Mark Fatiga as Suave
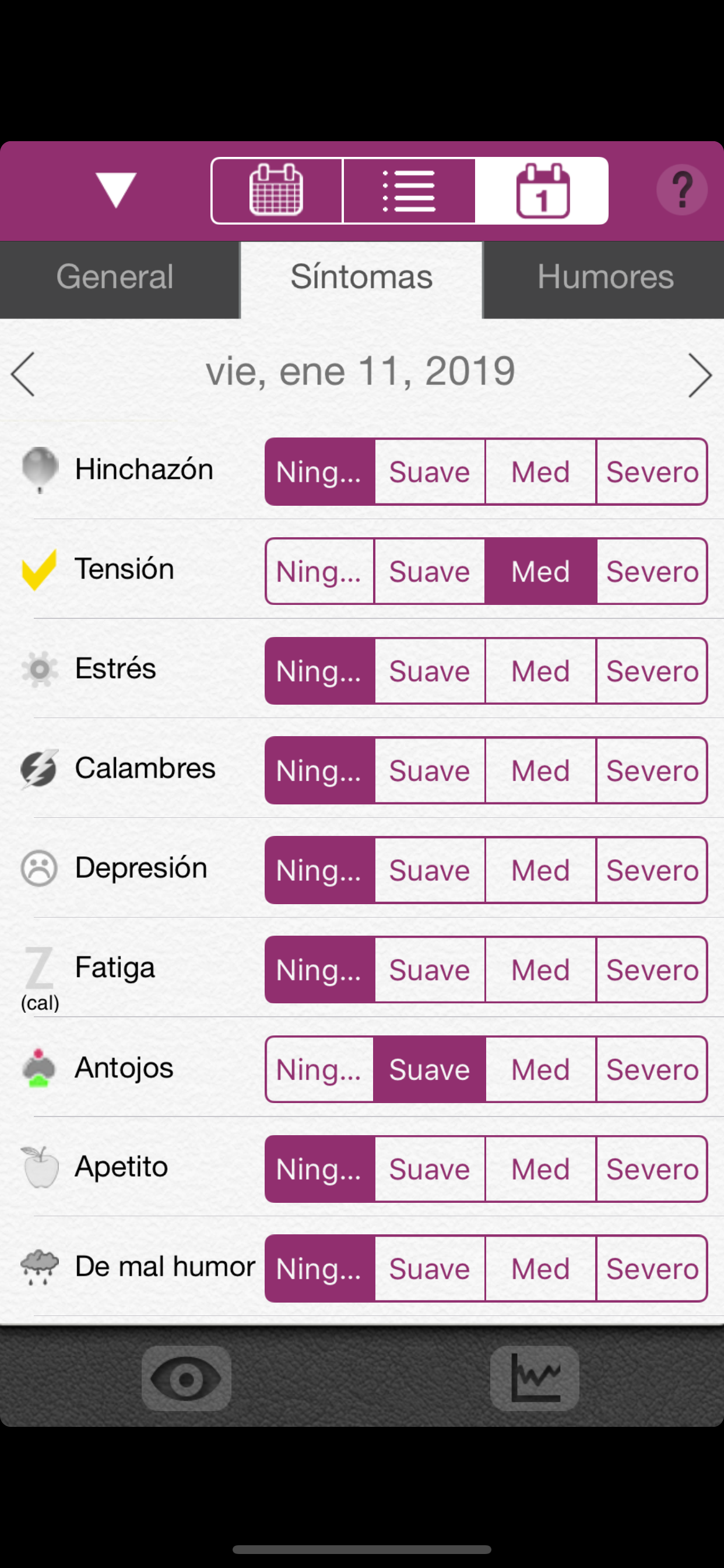Screen dimensions: 724x1568 (x=430, y=970)
